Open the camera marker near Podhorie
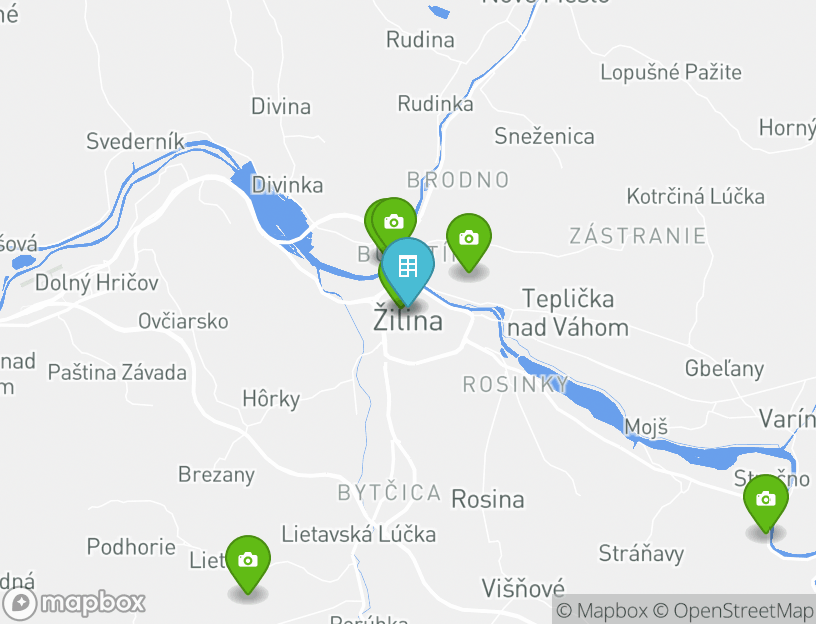 click(247, 560)
